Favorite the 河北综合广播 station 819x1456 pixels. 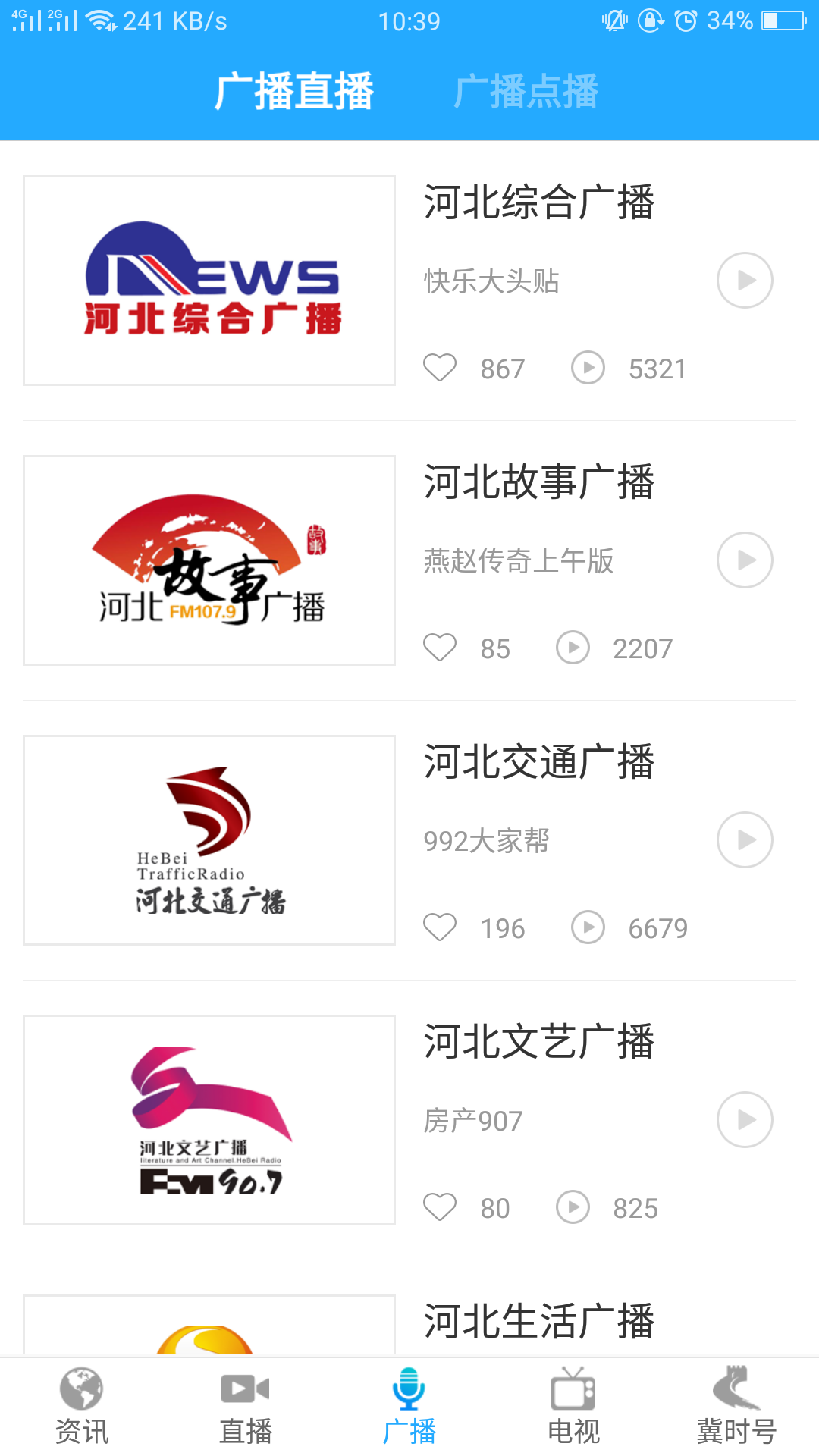[440, 369]
